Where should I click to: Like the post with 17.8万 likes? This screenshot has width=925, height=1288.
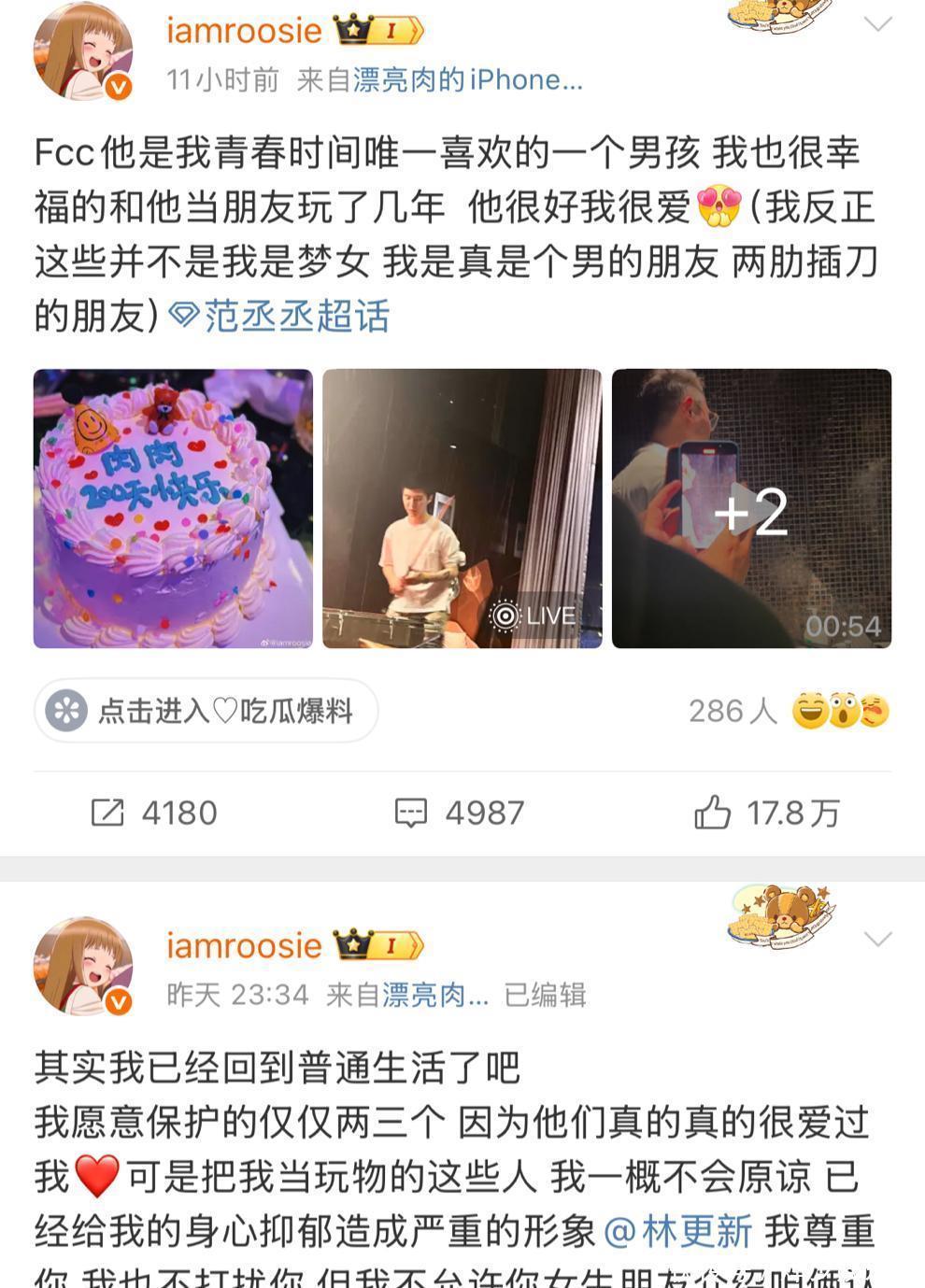pyautogui.click(x=767, y=813)
